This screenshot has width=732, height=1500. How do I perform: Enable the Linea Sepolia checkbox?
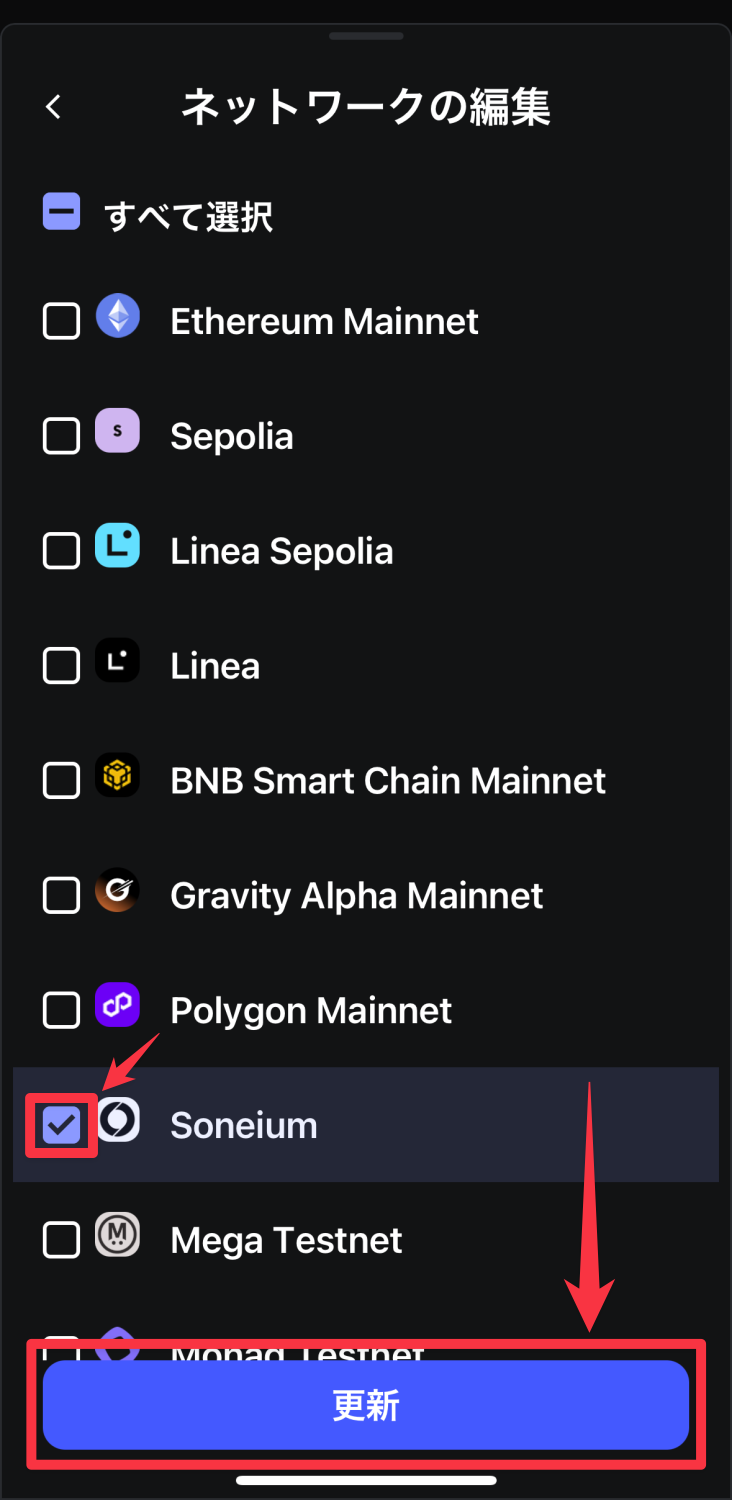coord(61,551)
